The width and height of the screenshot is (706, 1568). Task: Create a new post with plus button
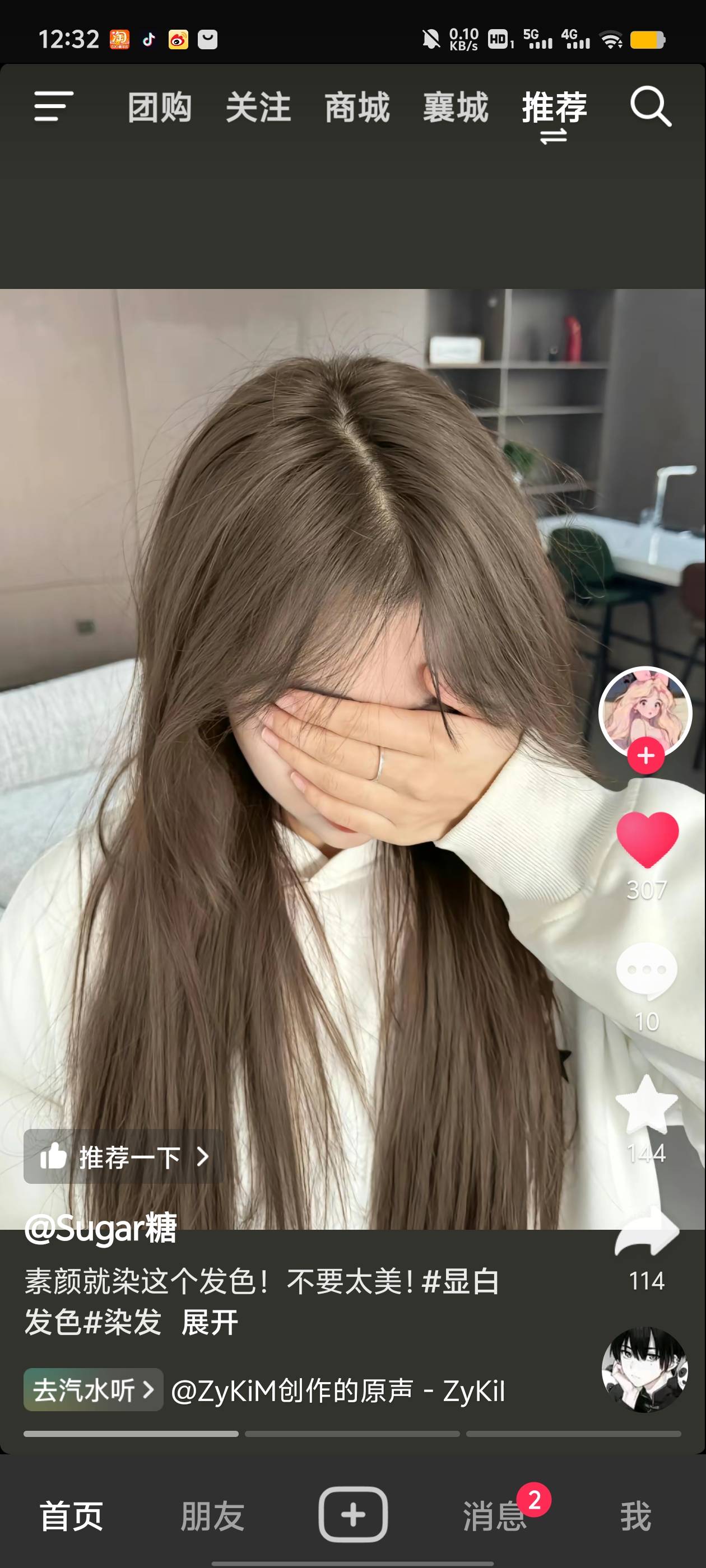[x=354, y=1514]
